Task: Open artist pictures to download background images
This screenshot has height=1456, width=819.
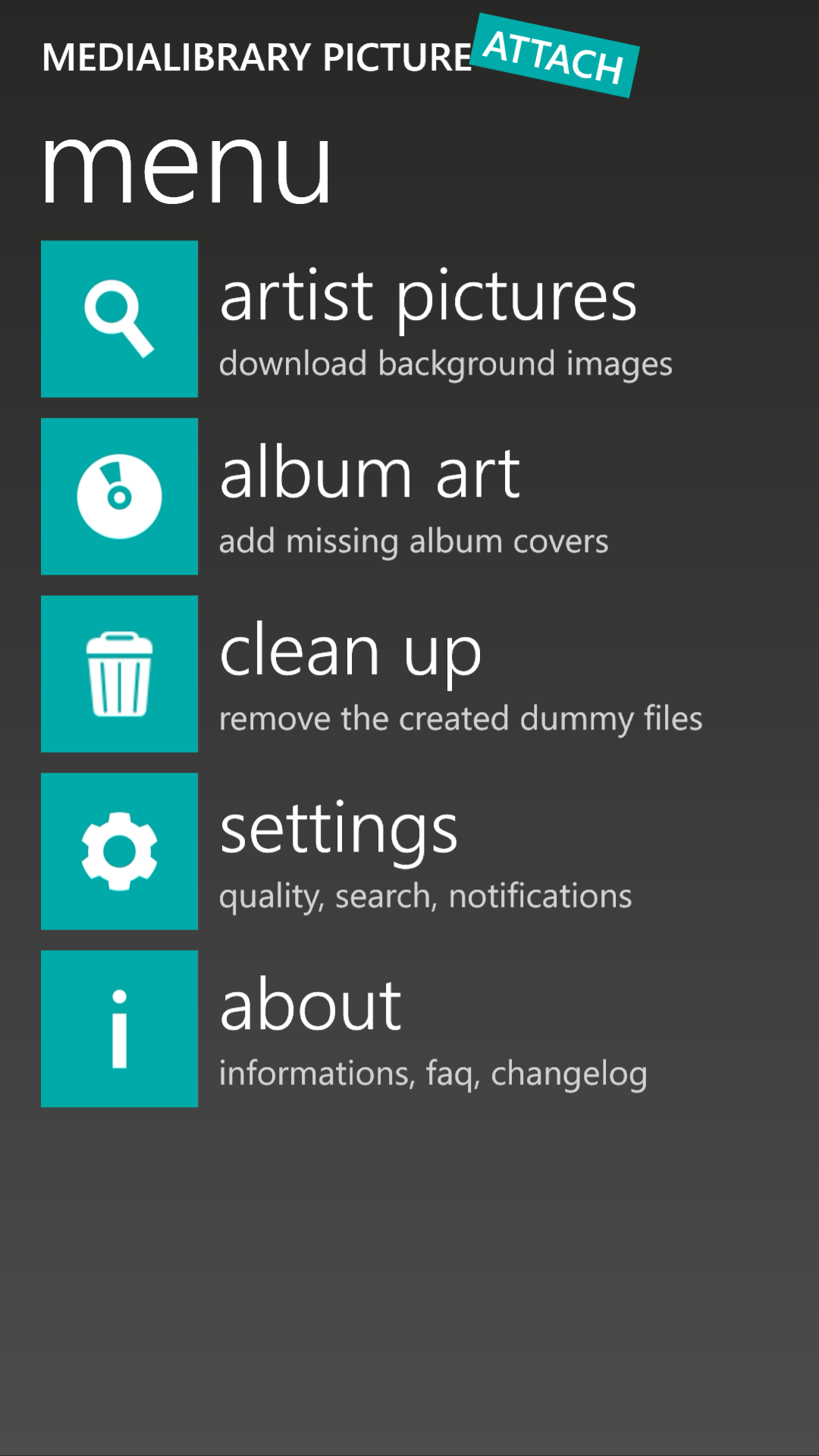Action: pyautogui.click(x=409, y=319)
